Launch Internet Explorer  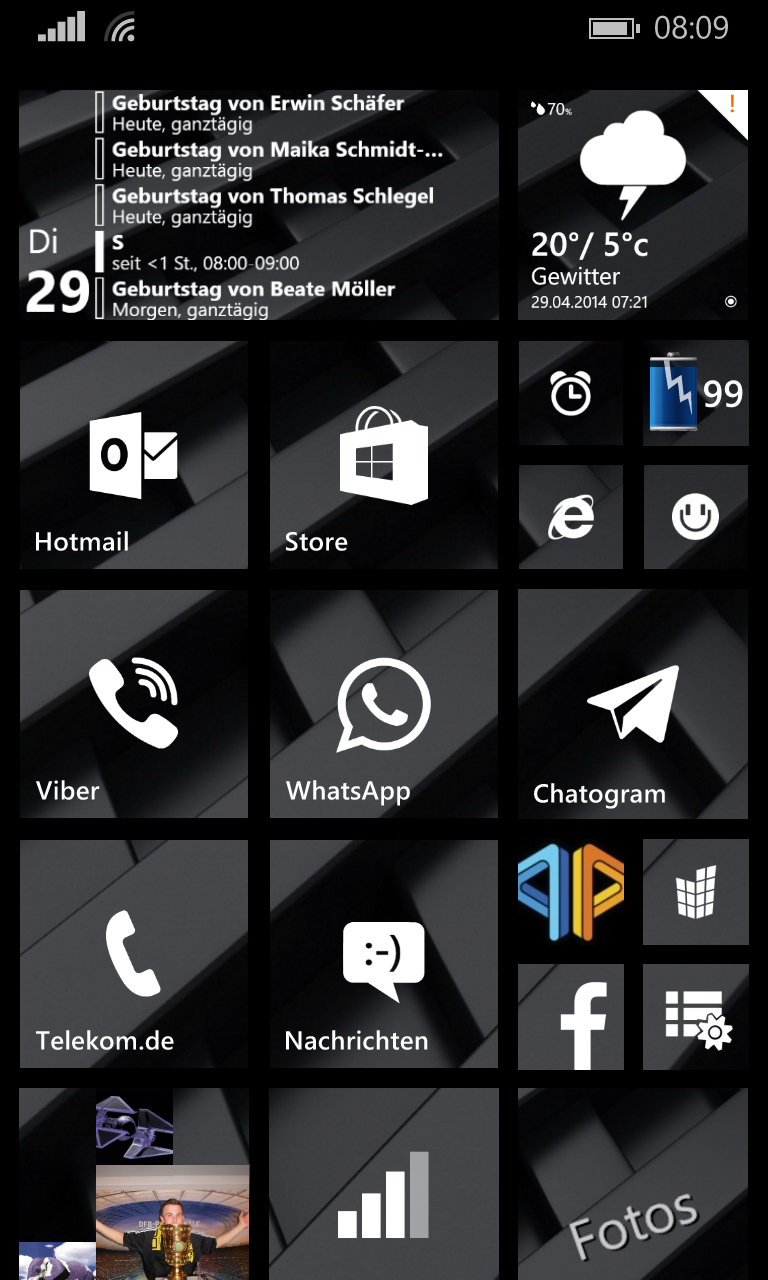571,517
